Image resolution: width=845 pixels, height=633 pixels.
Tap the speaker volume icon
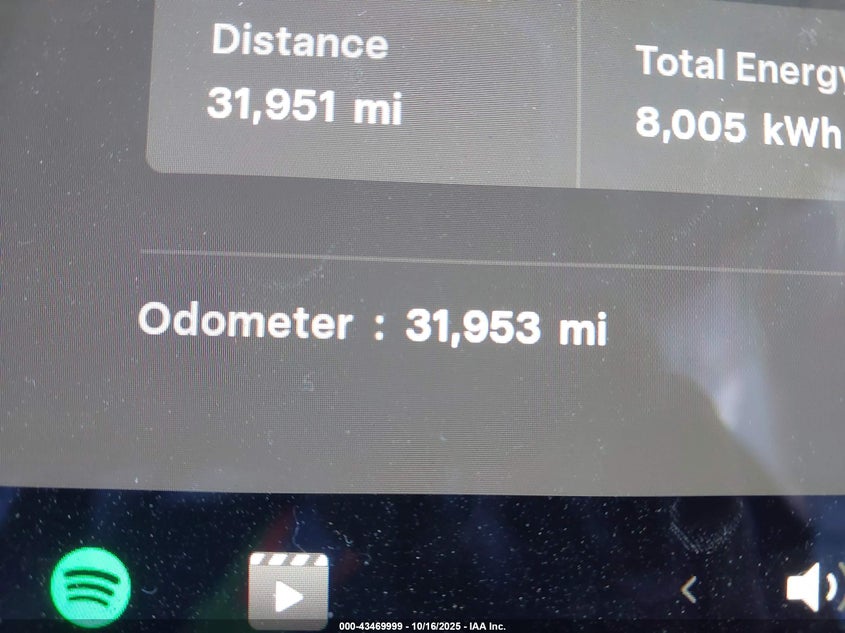[808, 588]
